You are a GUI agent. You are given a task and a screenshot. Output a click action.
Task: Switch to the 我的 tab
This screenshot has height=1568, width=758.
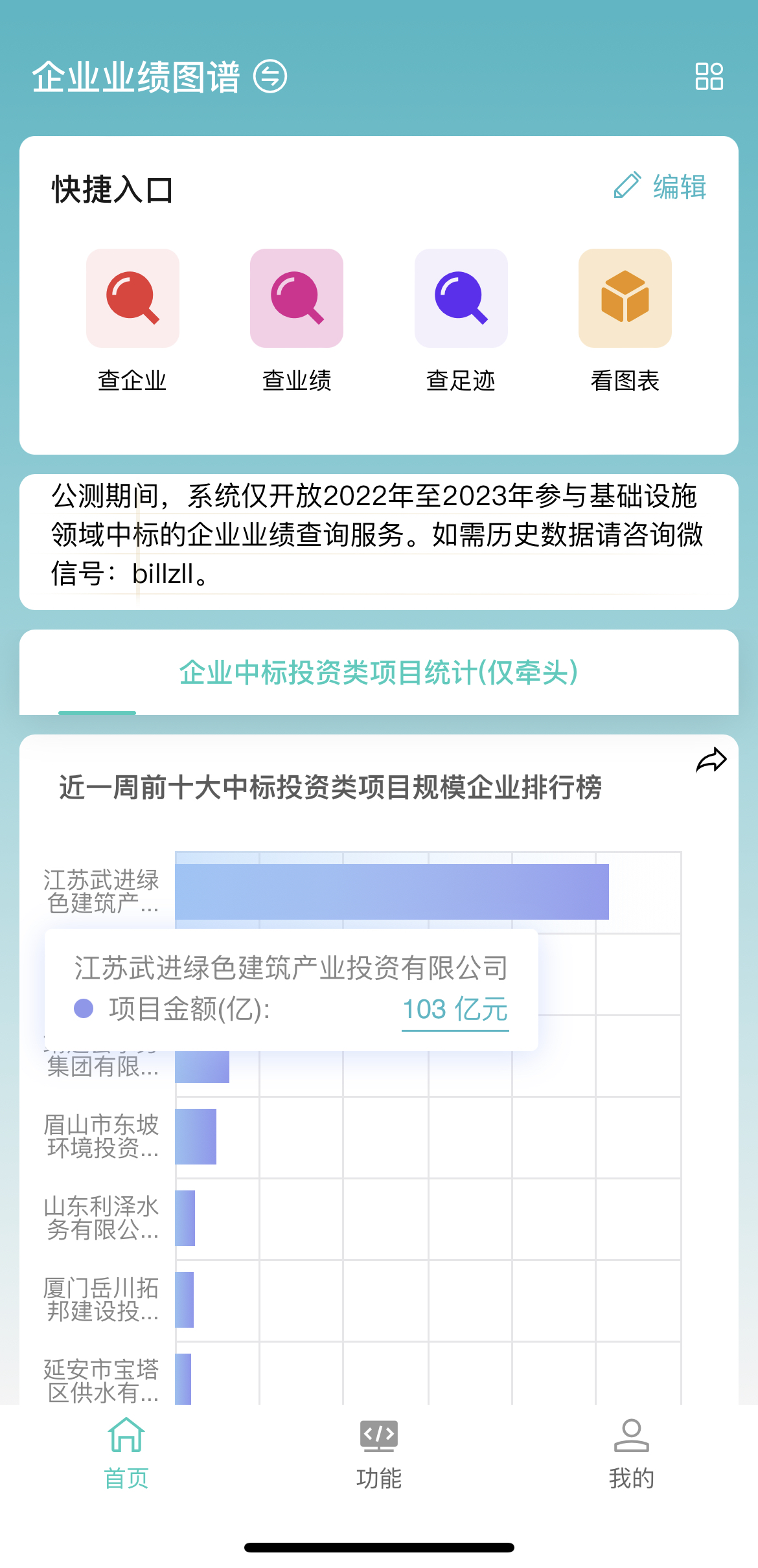[x=631, y=1454]
